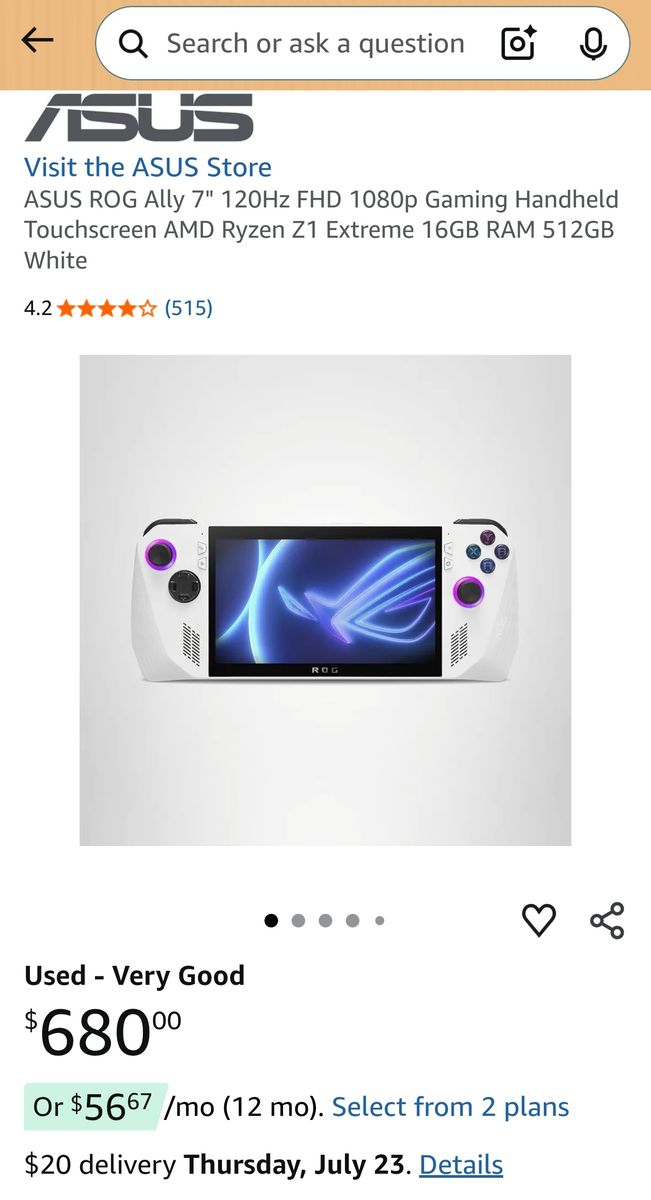This screenshot has height=1200, width=651.
Task: Add the item to wish list with heart
Action: (x=539, y=920)
